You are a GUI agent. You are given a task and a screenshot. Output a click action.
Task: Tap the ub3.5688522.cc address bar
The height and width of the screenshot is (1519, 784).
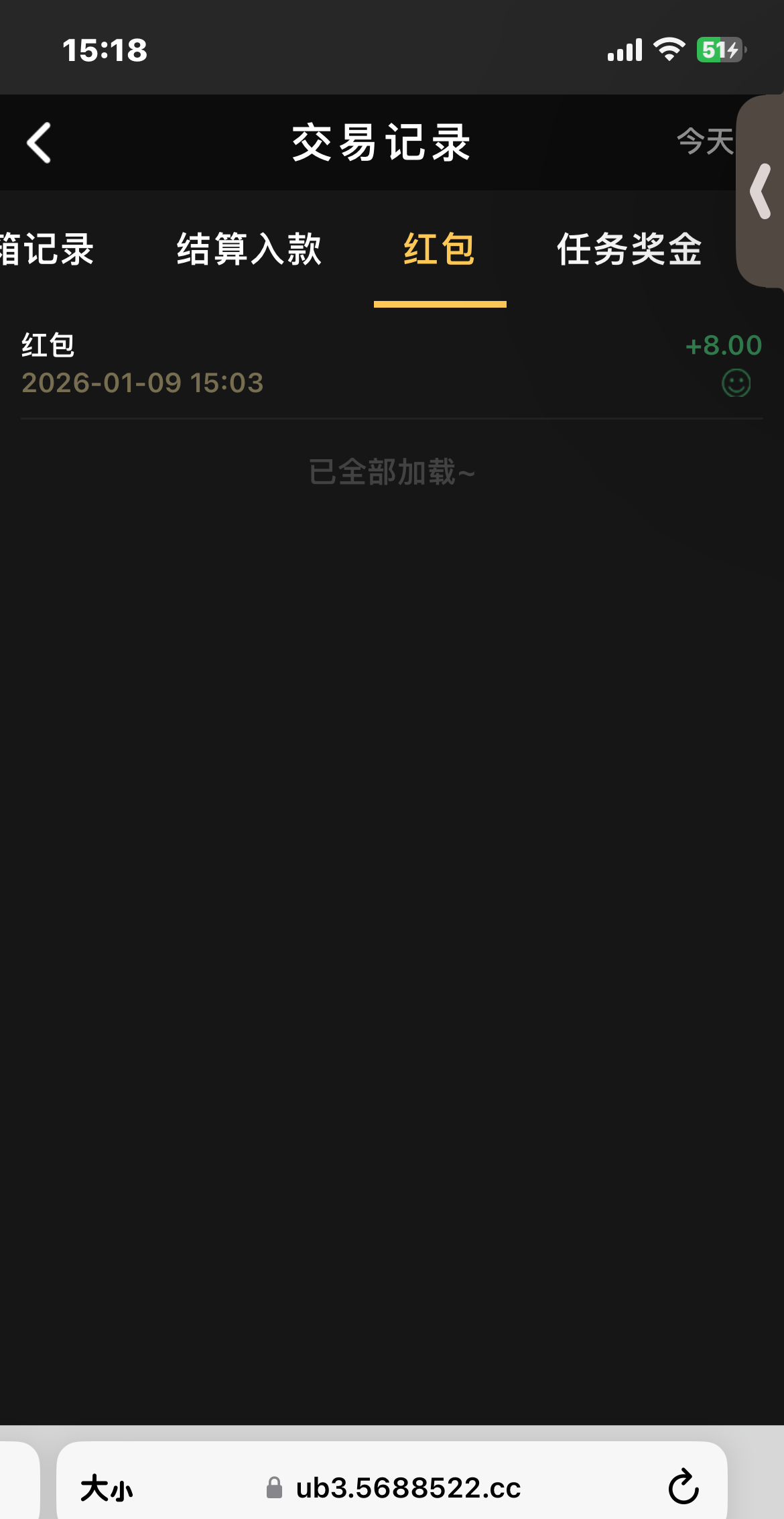pos(407,1488)
